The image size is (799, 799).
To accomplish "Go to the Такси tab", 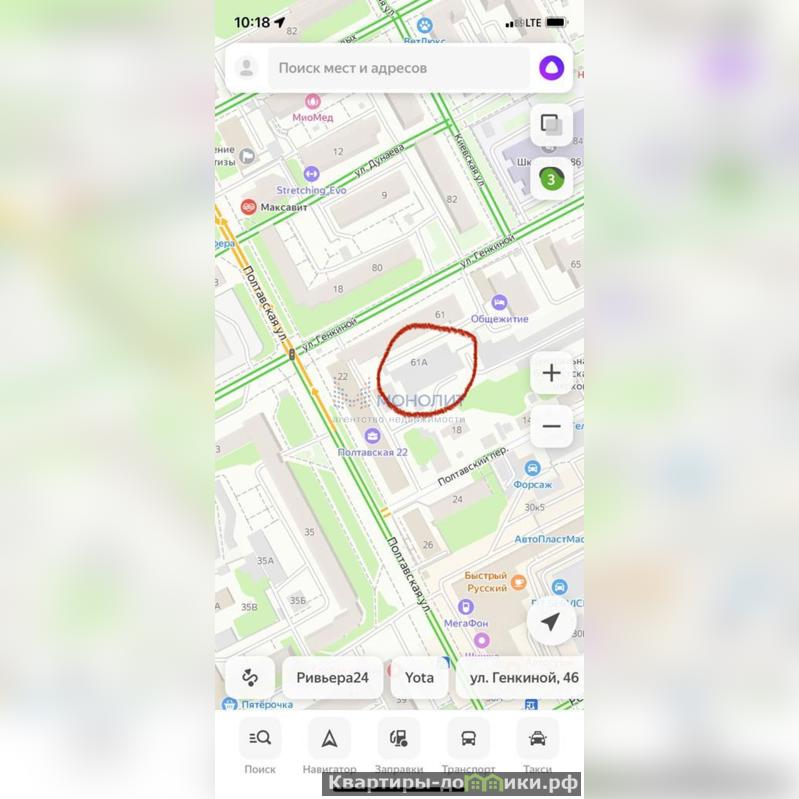I will tap(537, 747).
